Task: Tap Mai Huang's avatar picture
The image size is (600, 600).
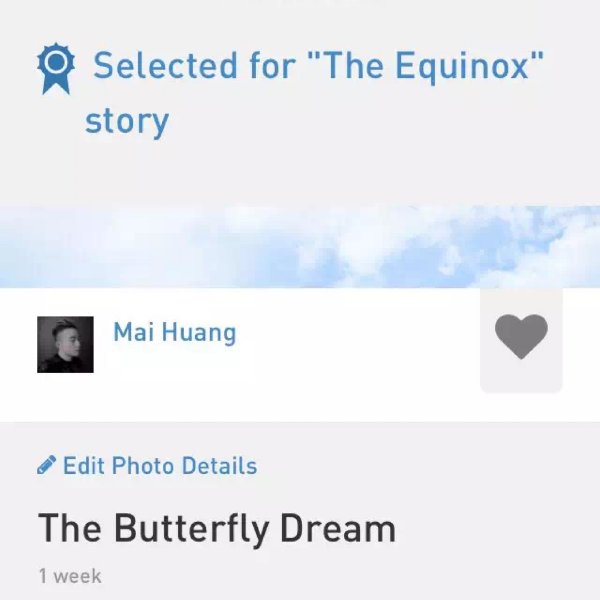Action: coord(65,345)
